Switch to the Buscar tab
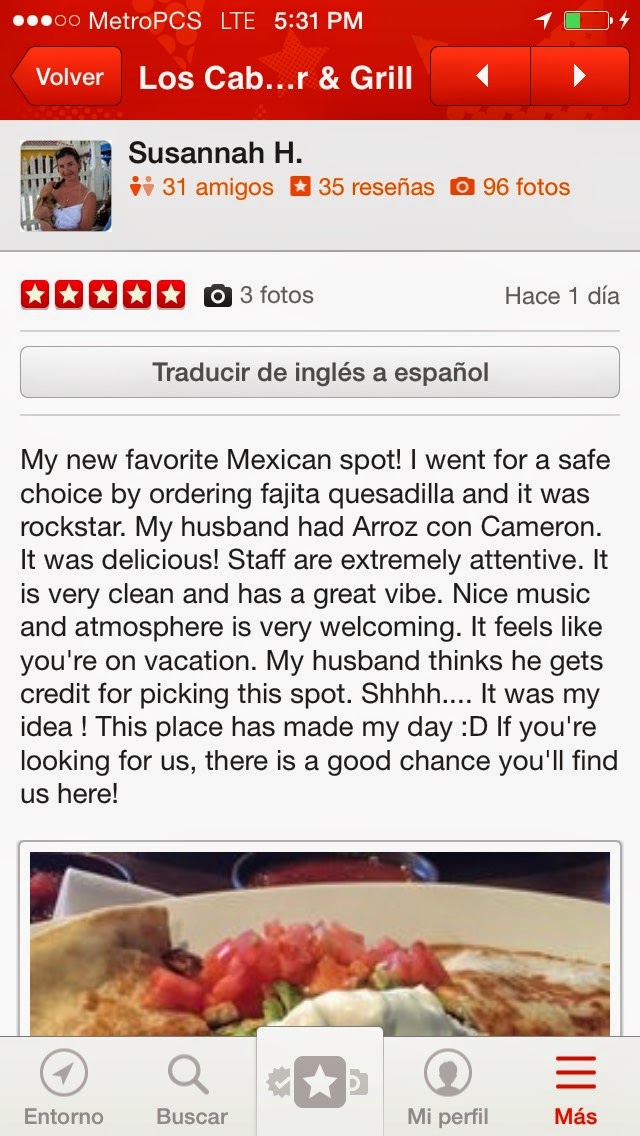Screen dimensions: 640x1136 tap(191, 1089)
